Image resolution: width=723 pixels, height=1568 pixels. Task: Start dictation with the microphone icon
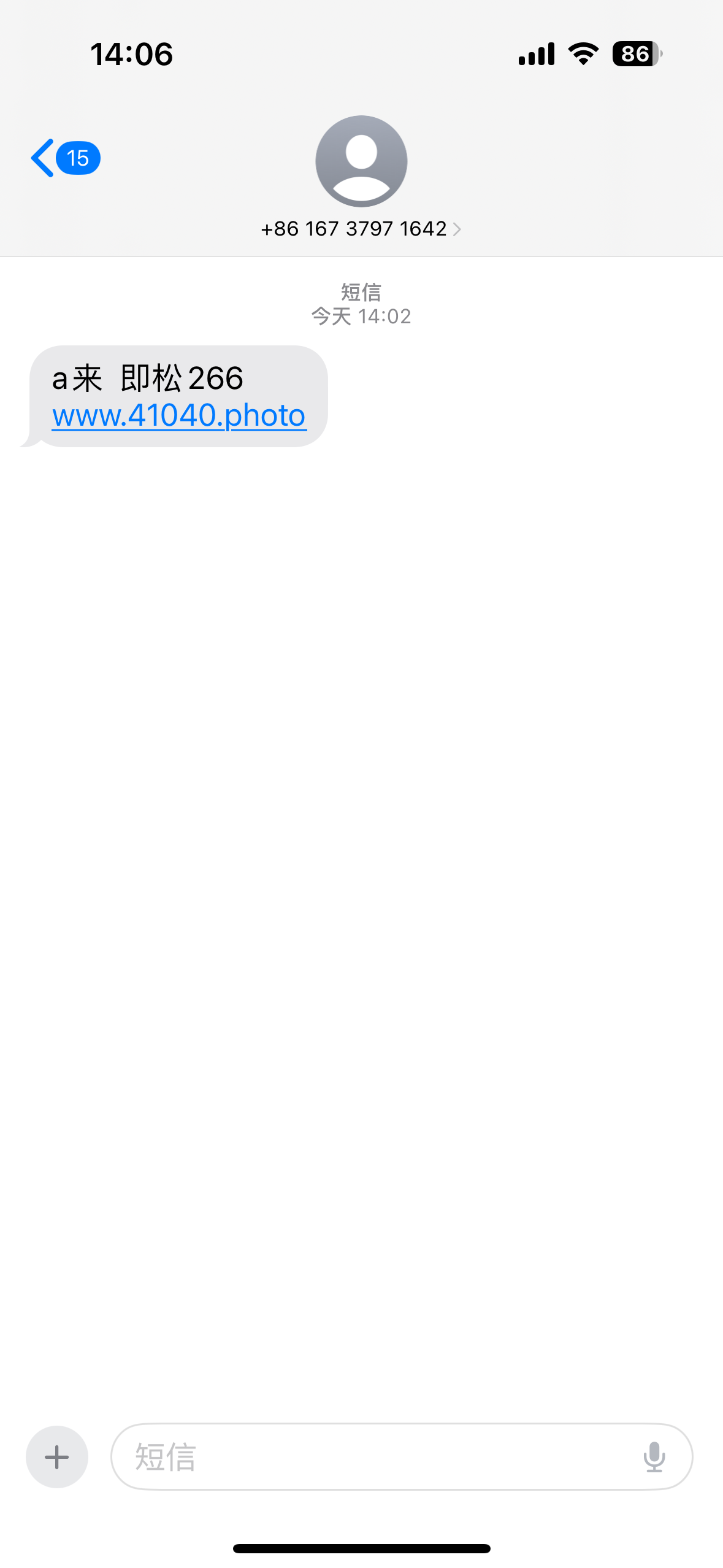coord(654,1457)
